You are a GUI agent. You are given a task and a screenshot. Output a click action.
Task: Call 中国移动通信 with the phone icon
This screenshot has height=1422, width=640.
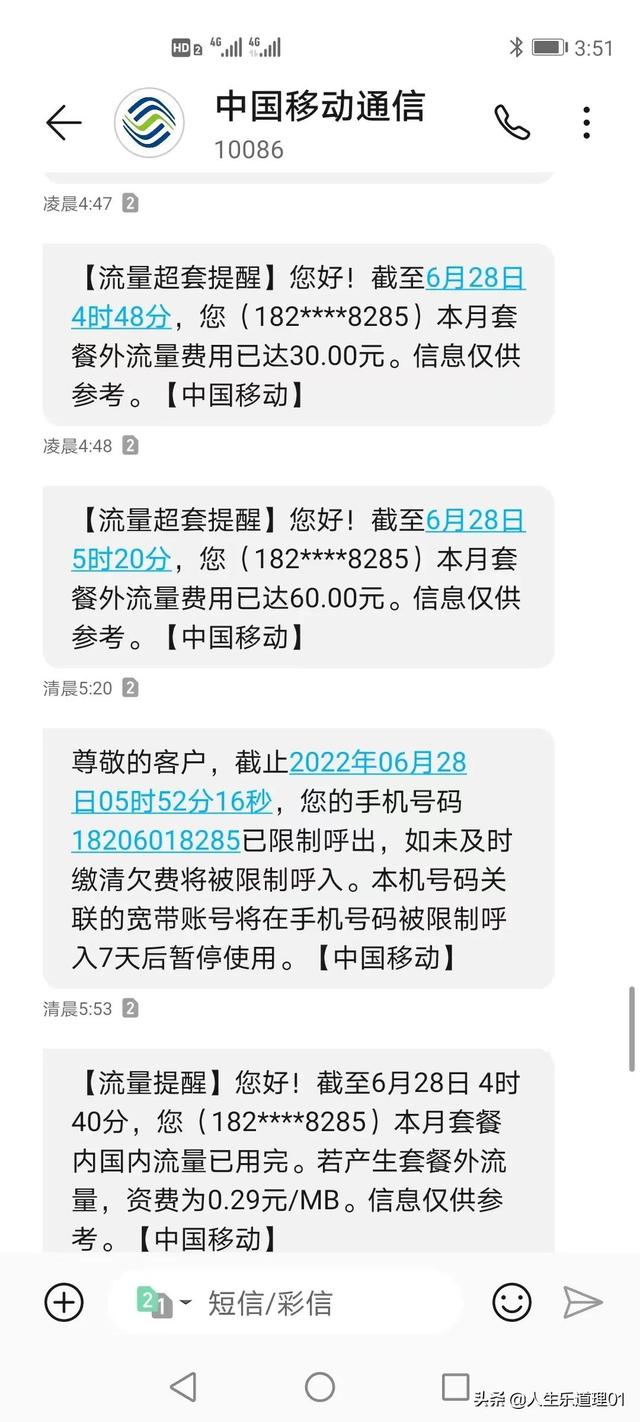click(x=512, y=122)
